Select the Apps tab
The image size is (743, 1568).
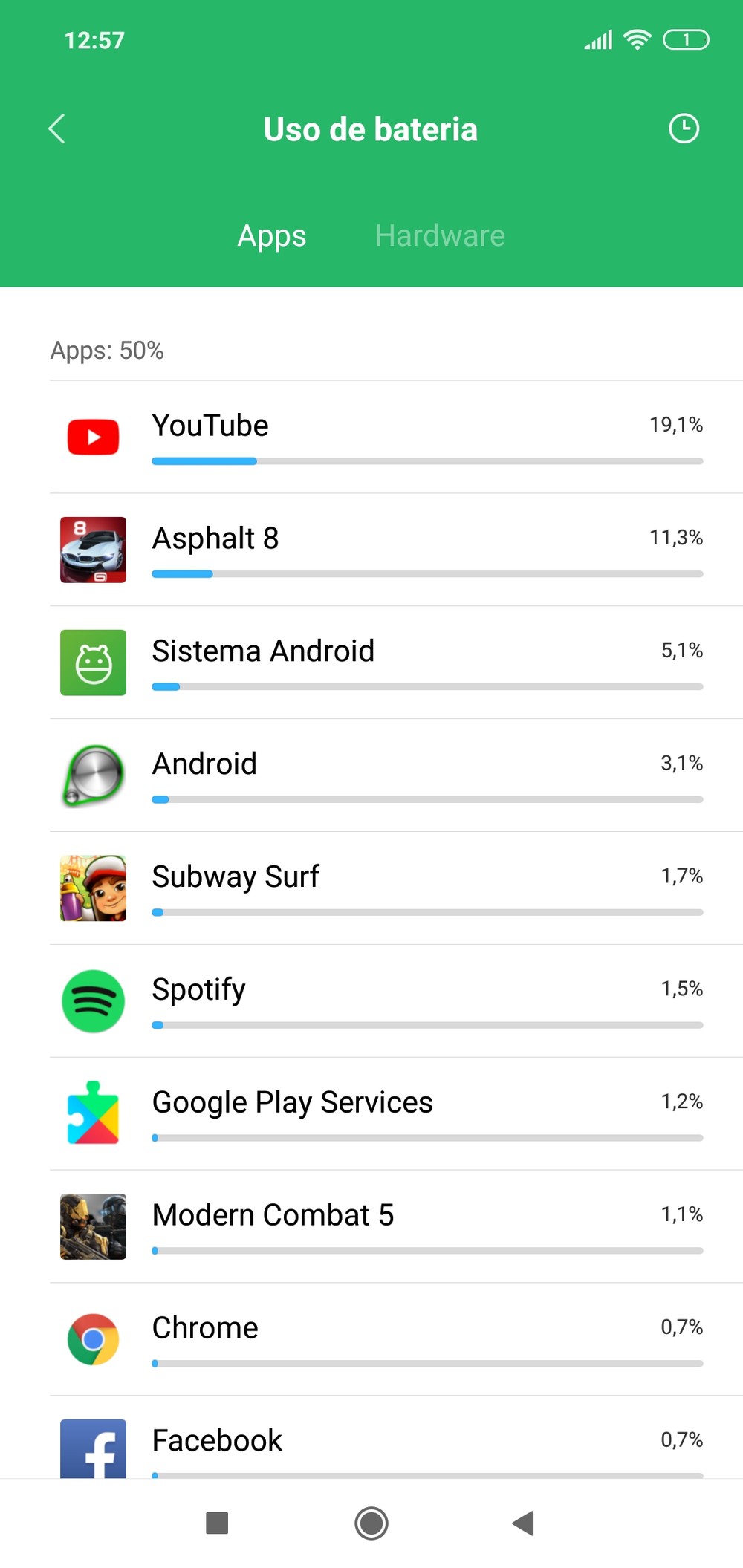click(272, 236)
